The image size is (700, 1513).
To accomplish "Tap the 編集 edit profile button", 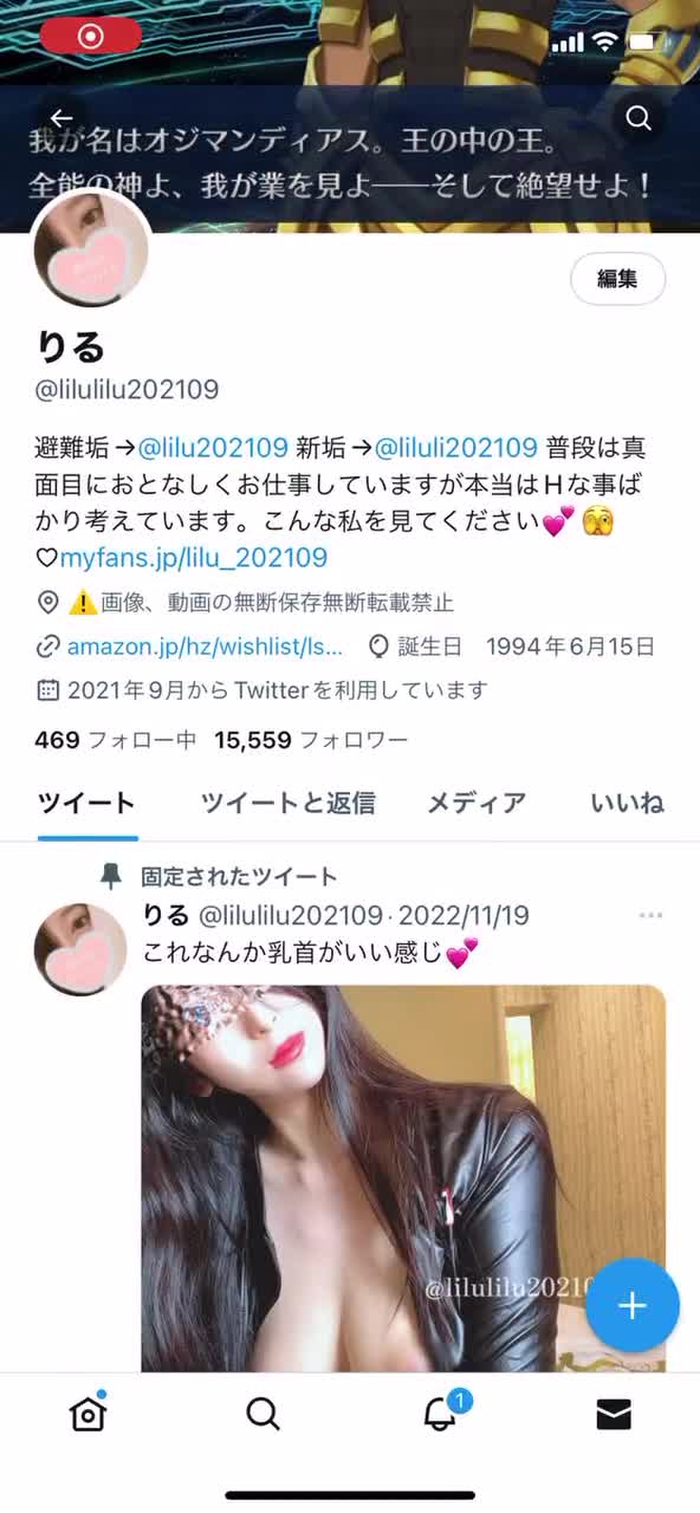I will pos(617,279).
